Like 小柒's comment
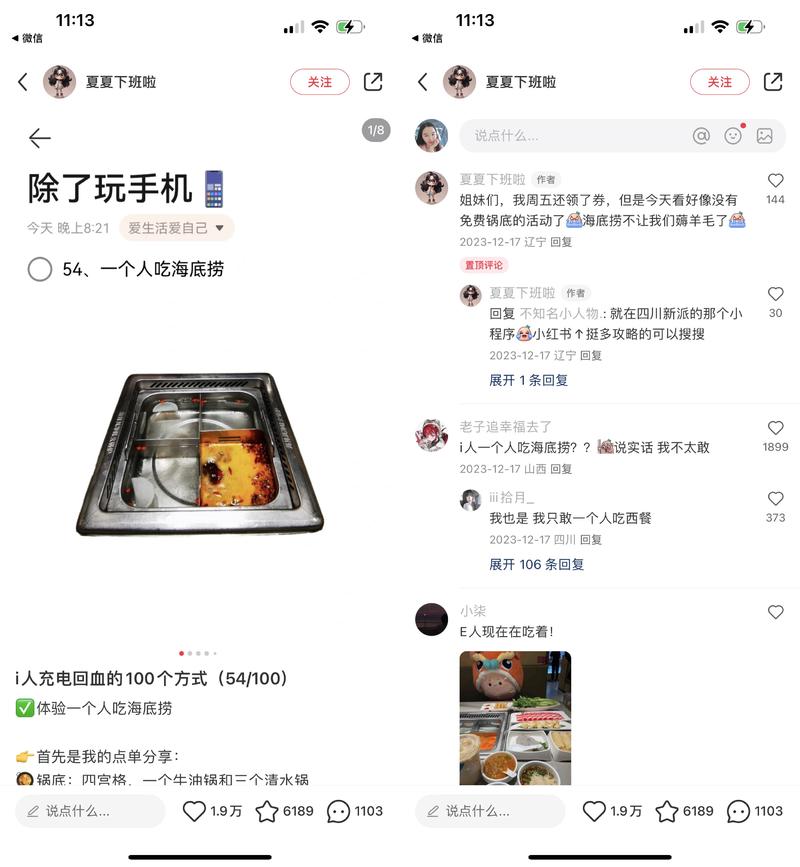800x867 pixels. point(775,612)
